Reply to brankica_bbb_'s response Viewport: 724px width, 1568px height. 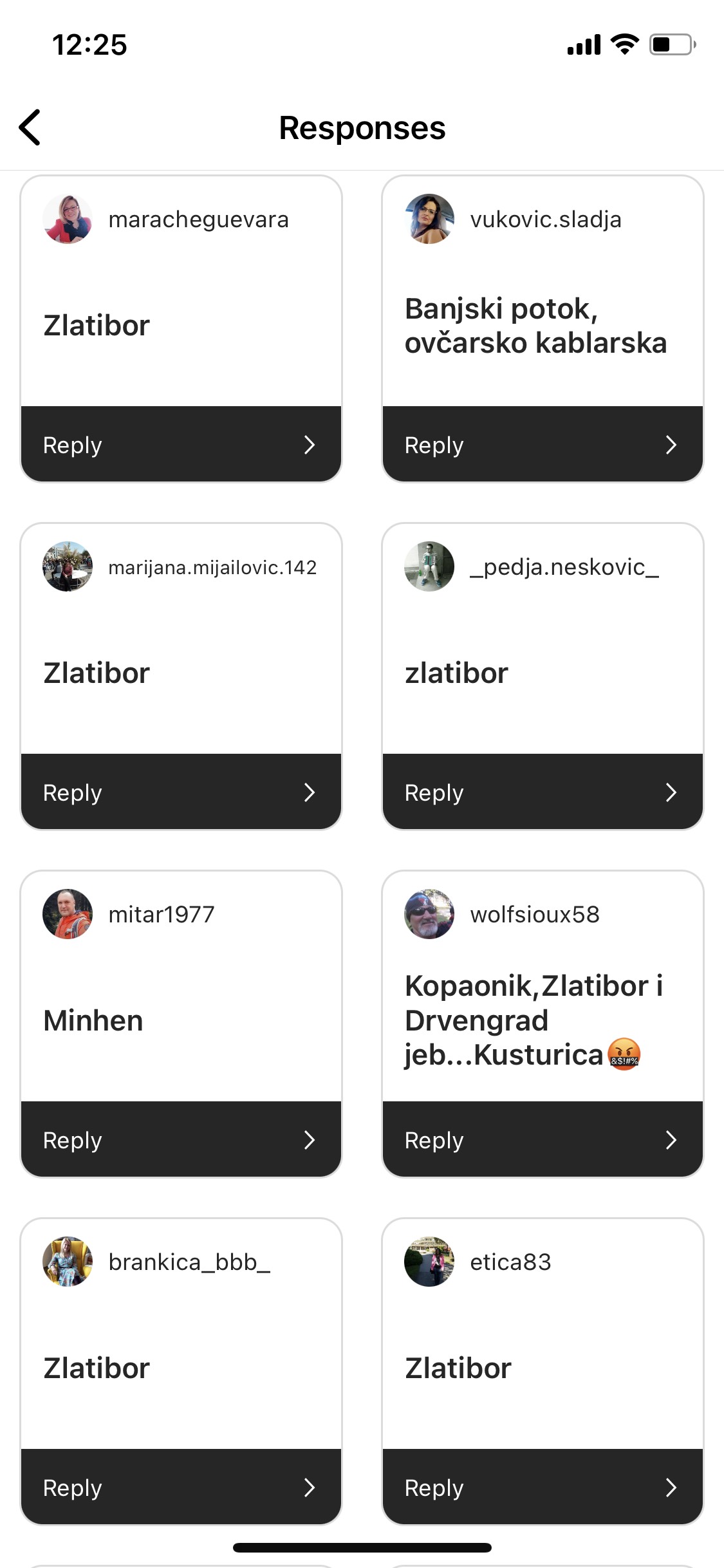click(x=181, y=1487)
